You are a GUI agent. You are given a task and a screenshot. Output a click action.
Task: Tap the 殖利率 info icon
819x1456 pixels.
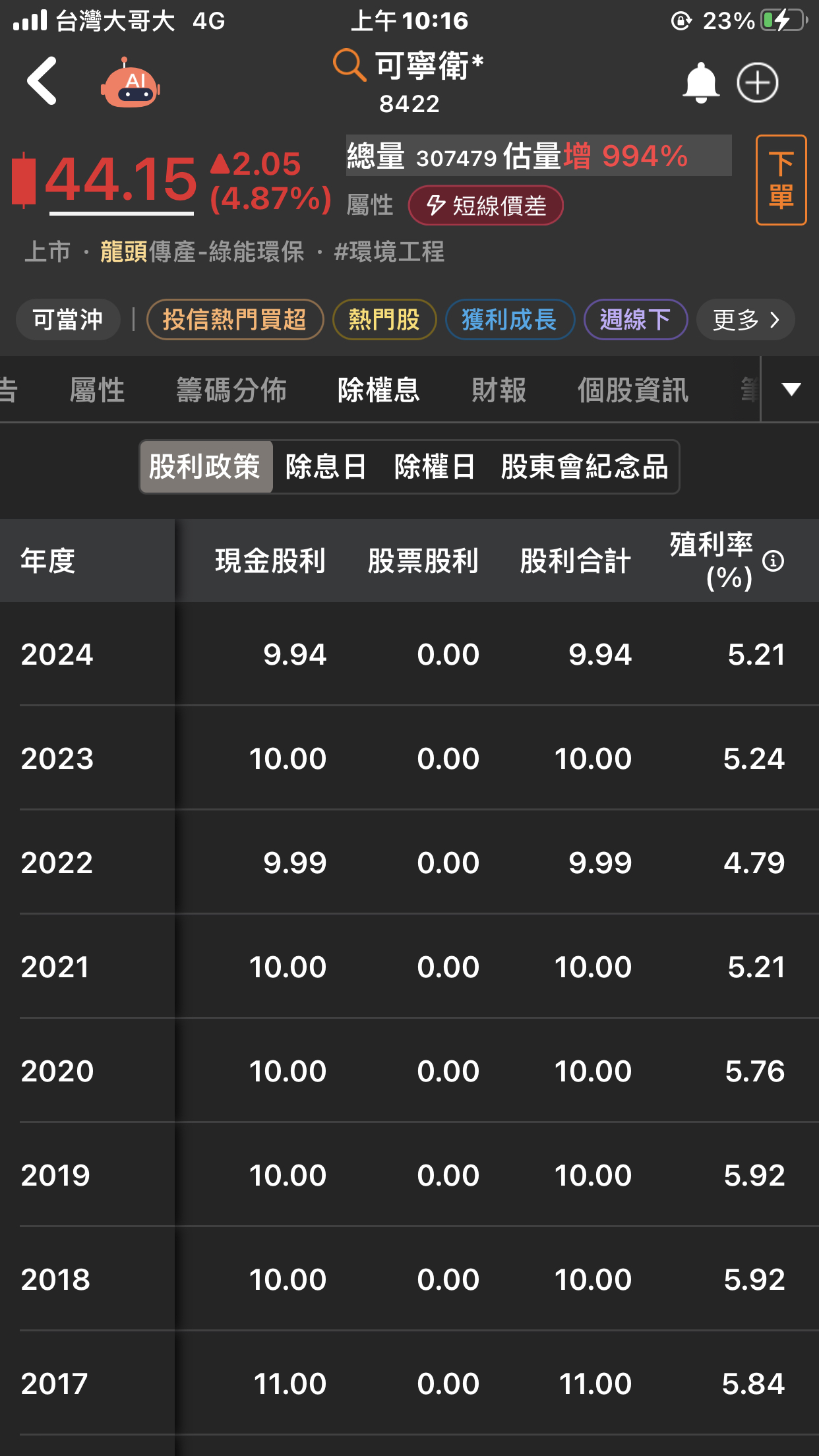click(x=773, y=560)
